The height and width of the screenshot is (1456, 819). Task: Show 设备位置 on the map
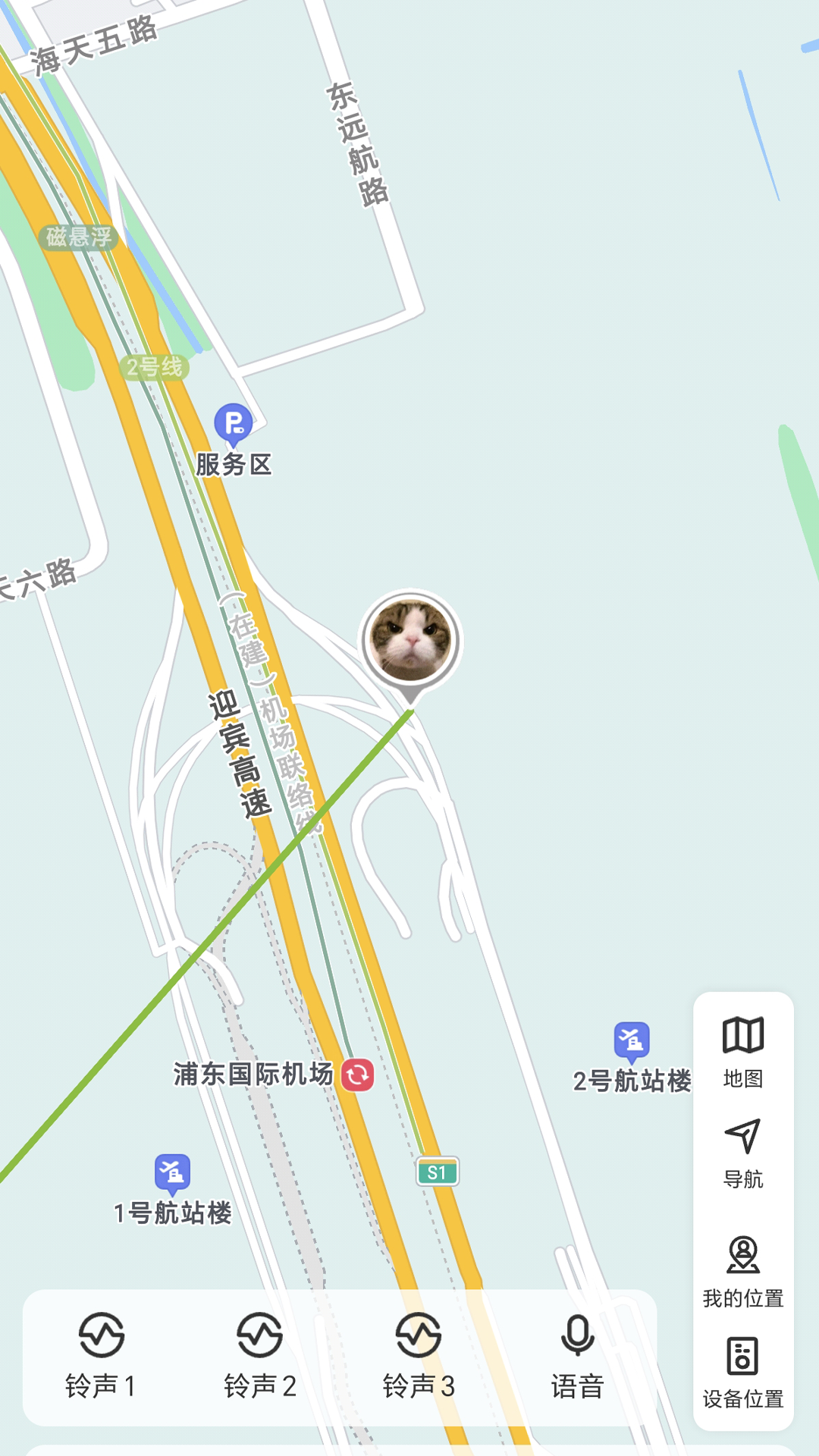[743, 1372]
